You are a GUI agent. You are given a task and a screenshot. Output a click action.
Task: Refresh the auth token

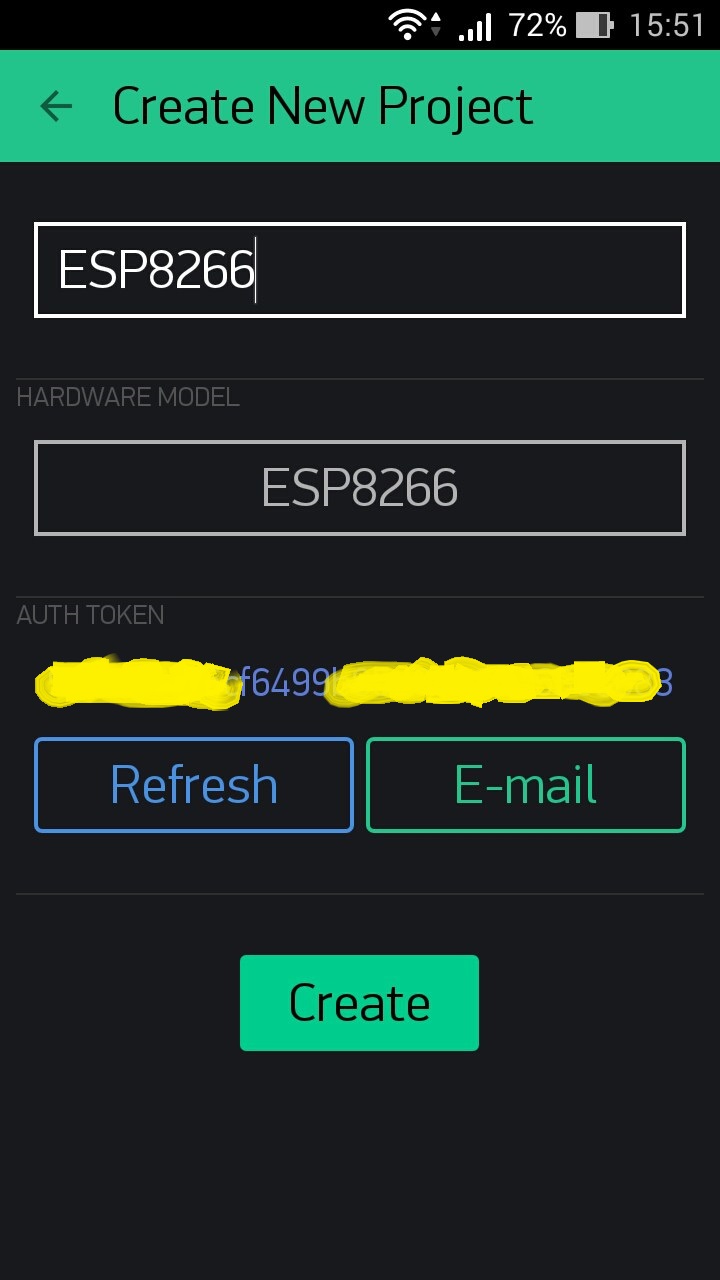click(x=194, y=785)
